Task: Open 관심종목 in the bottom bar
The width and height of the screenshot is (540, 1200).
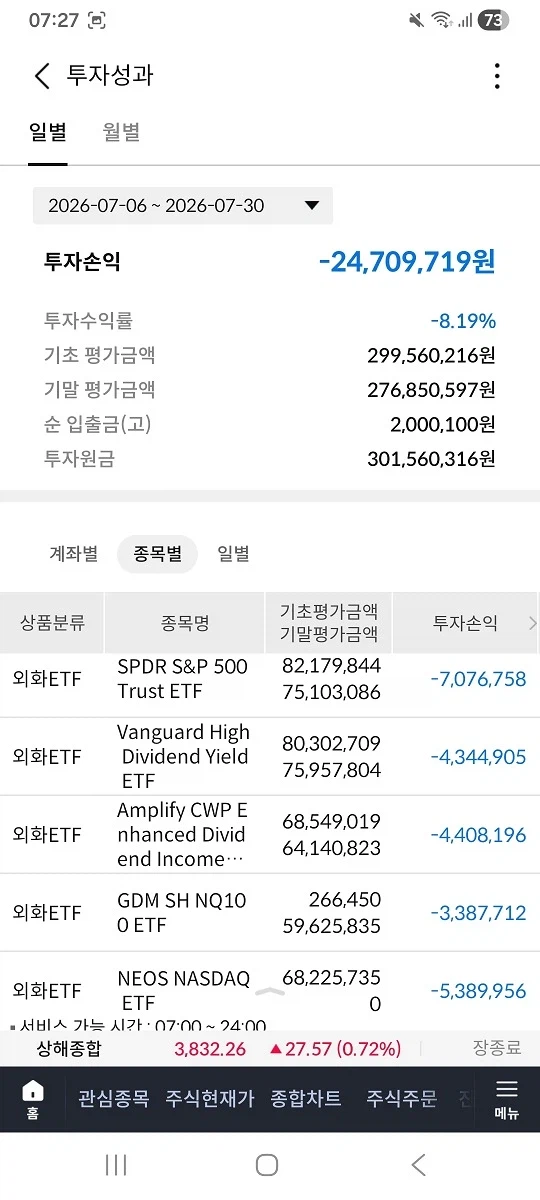Action: point(114,1098)
